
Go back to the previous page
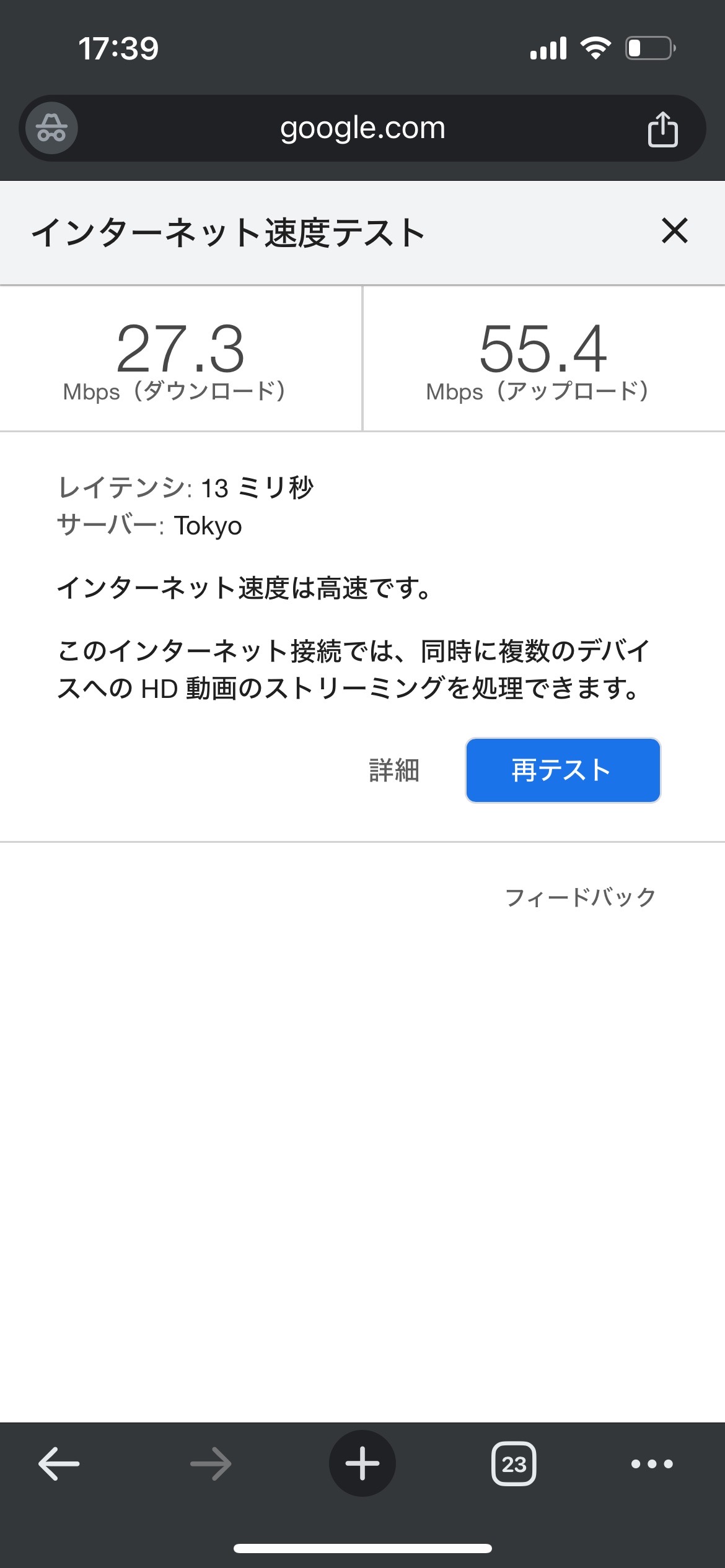[x=59, y=1463]
